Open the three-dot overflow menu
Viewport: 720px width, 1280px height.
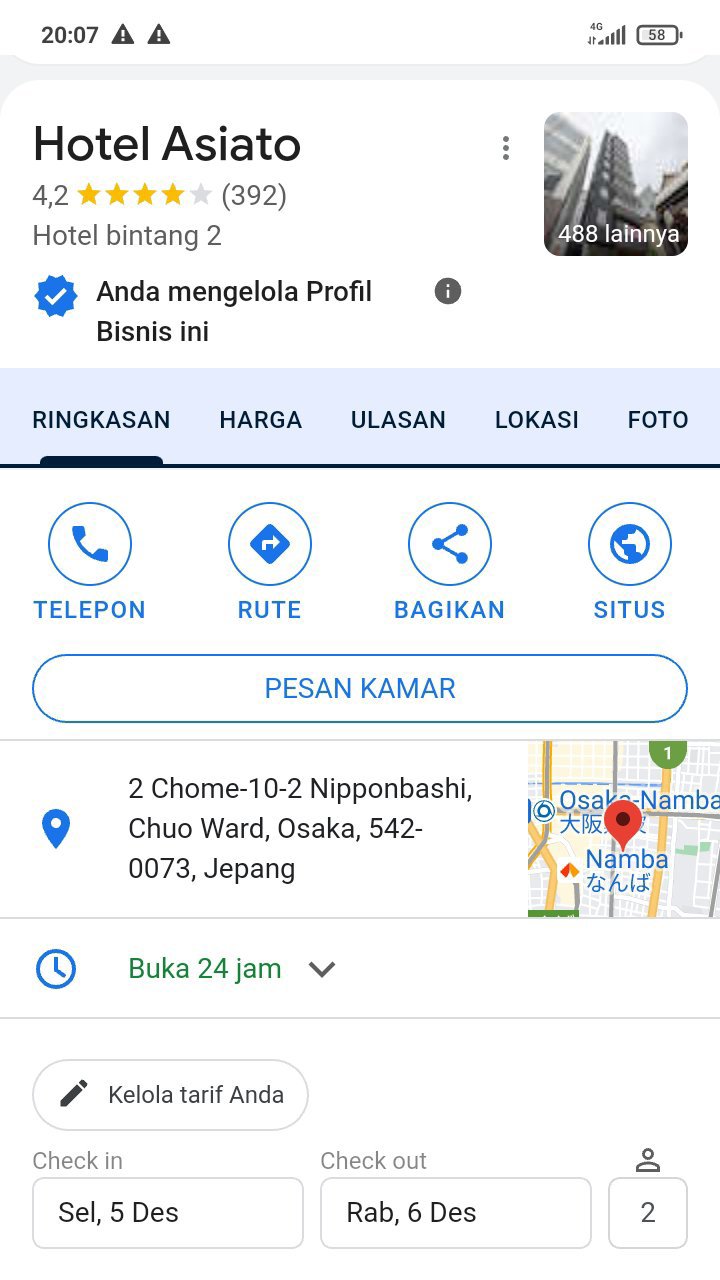click(506, 148)
